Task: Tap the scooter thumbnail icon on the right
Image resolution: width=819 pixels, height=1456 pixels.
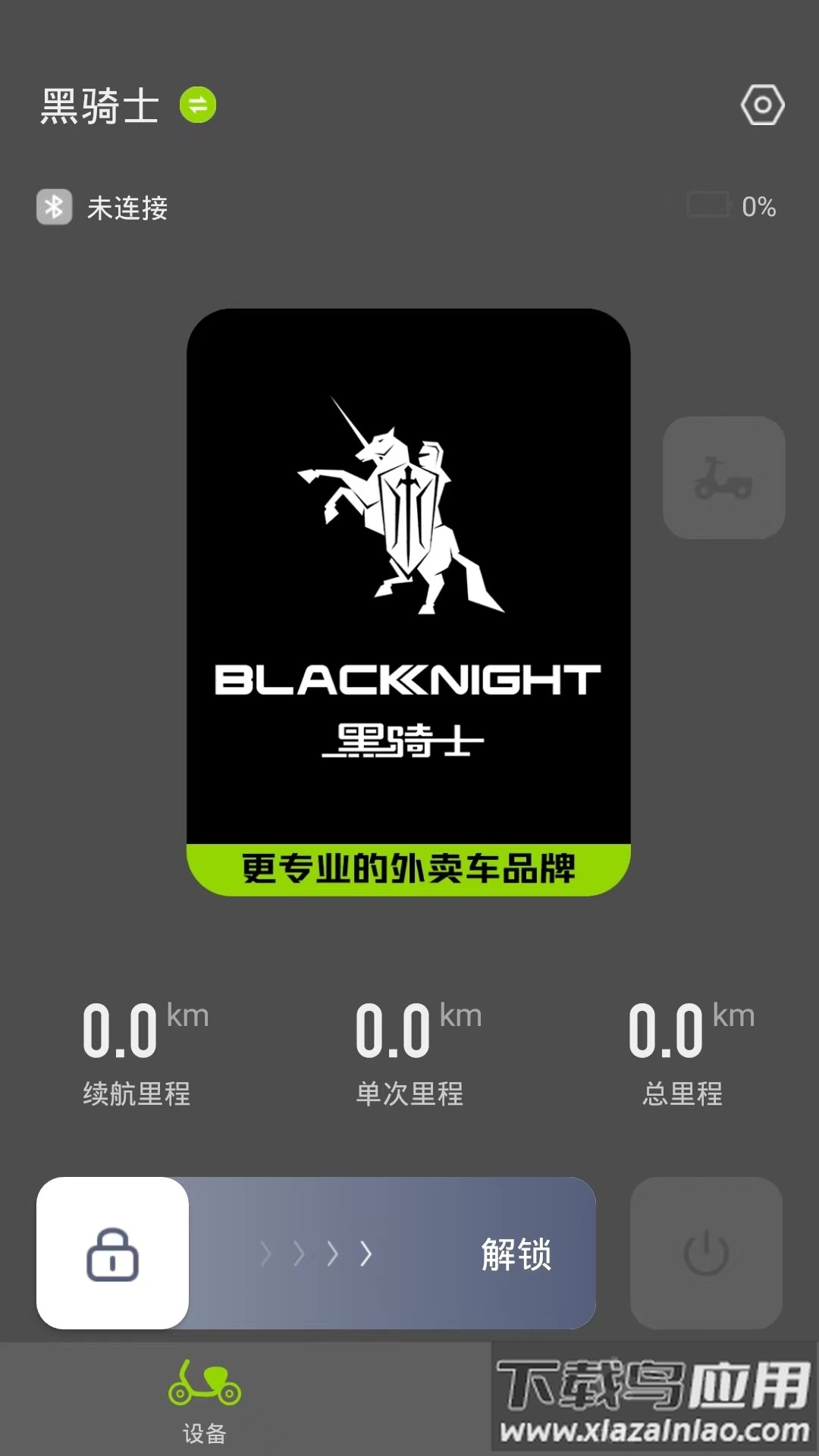Action: click(722, 478)
